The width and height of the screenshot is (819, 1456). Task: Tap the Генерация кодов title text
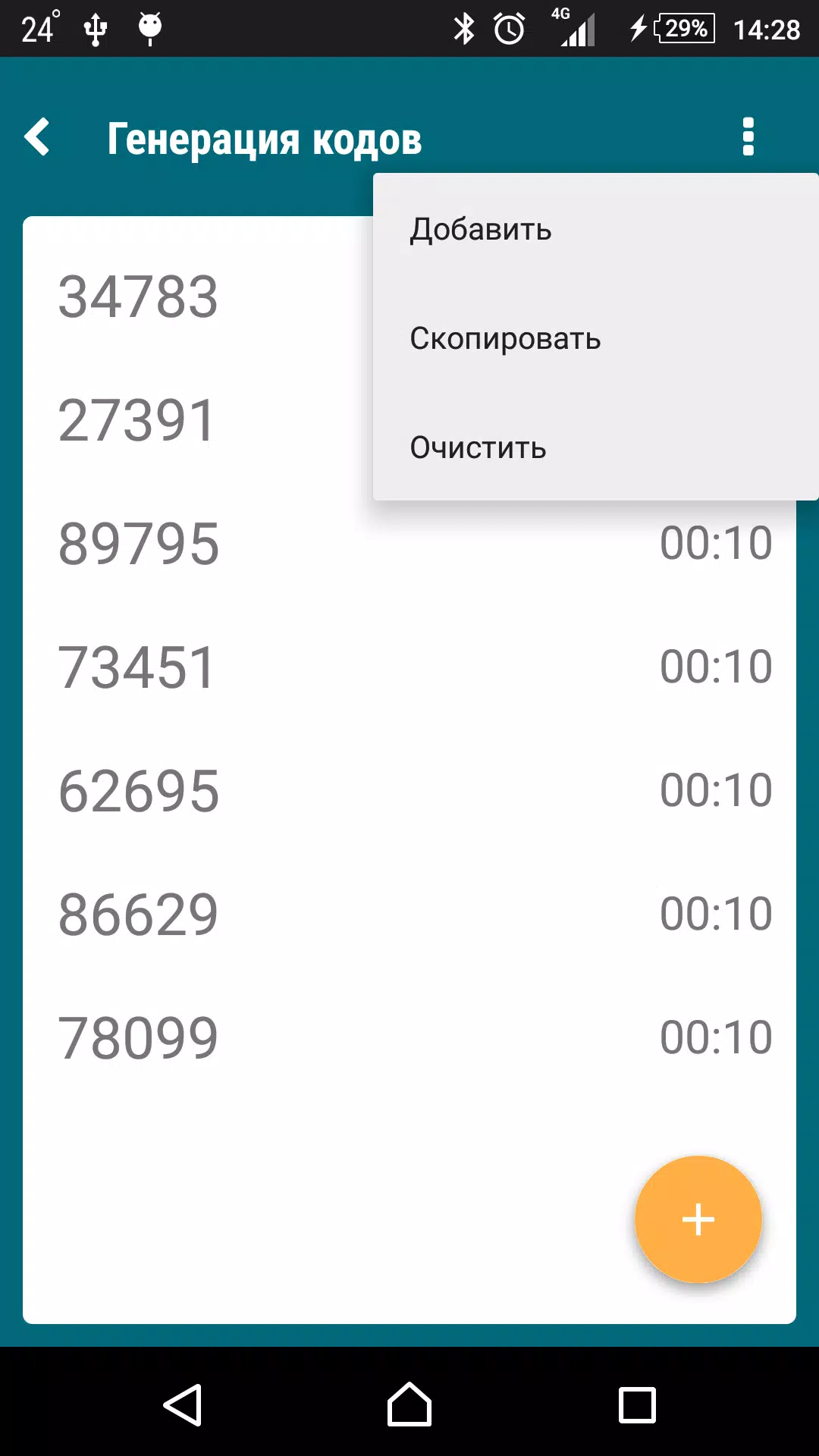tap(264, 138)
